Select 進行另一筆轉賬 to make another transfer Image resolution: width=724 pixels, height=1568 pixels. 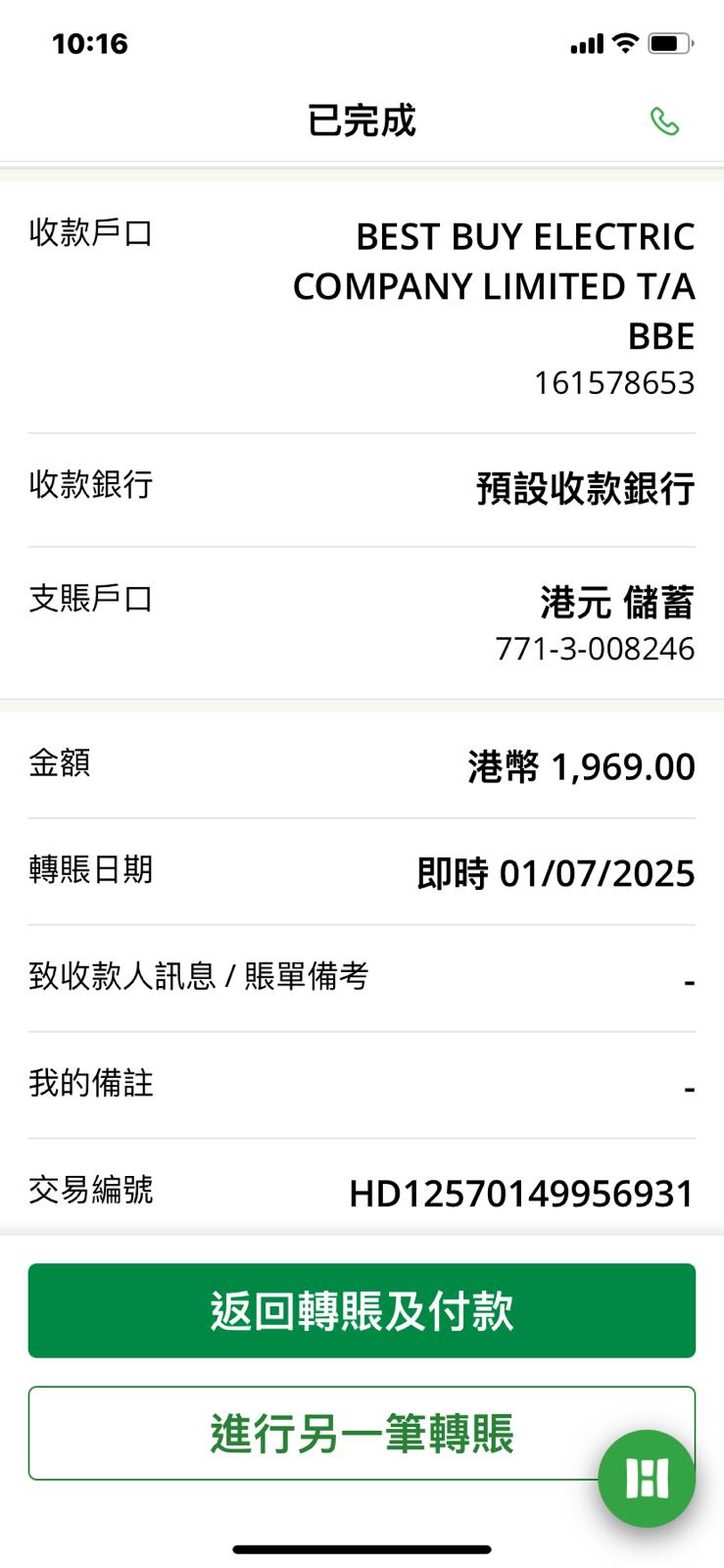(x=323, y=1433)
